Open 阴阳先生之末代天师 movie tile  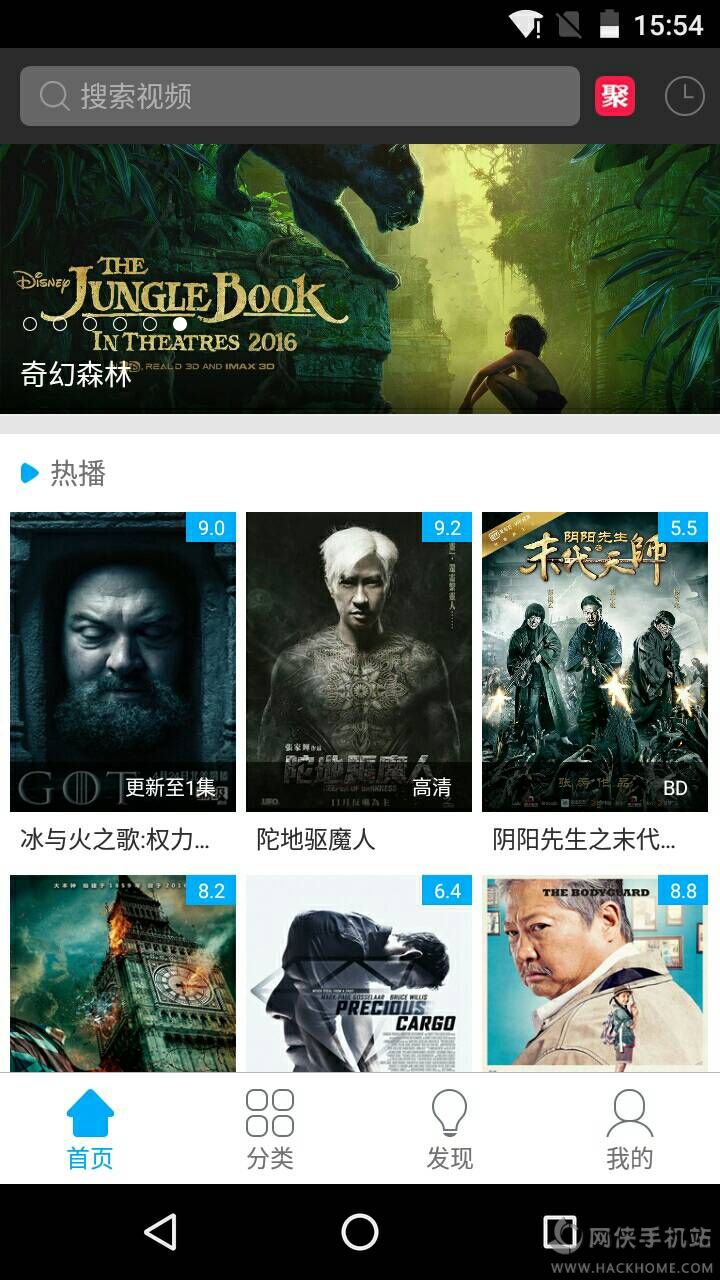point(595,662)
